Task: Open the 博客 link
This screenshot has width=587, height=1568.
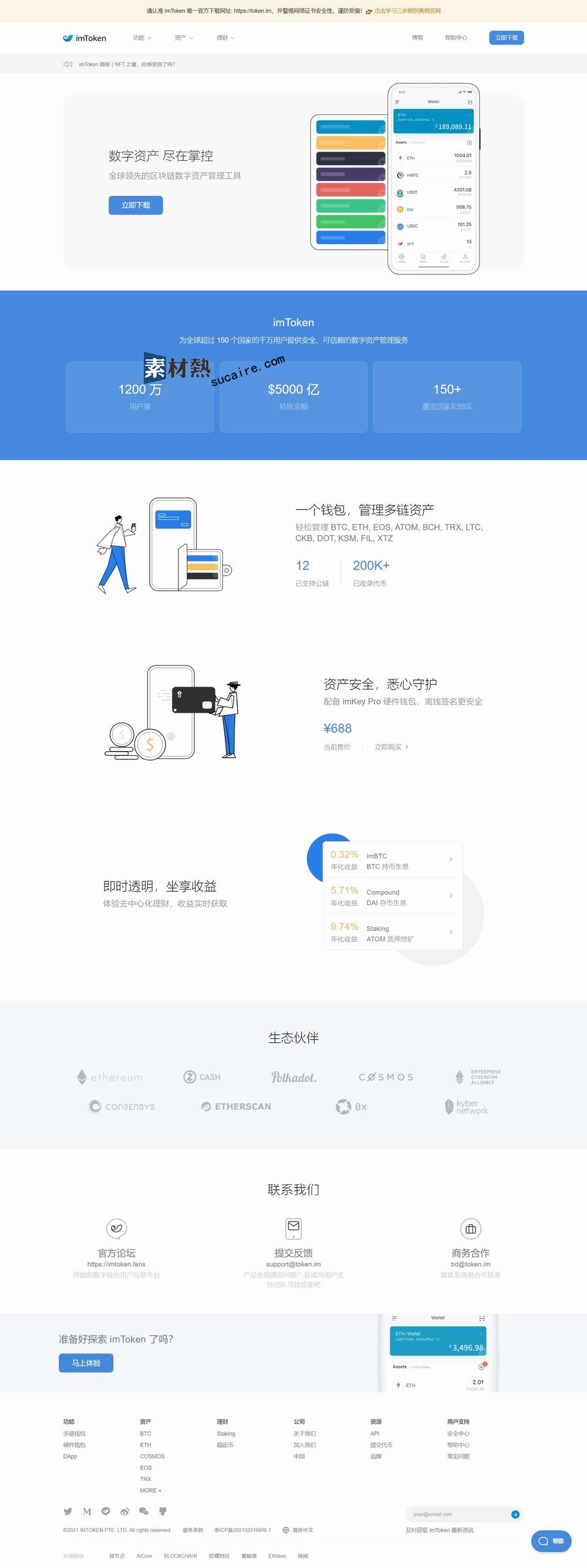Action: [x=417, y=38]
